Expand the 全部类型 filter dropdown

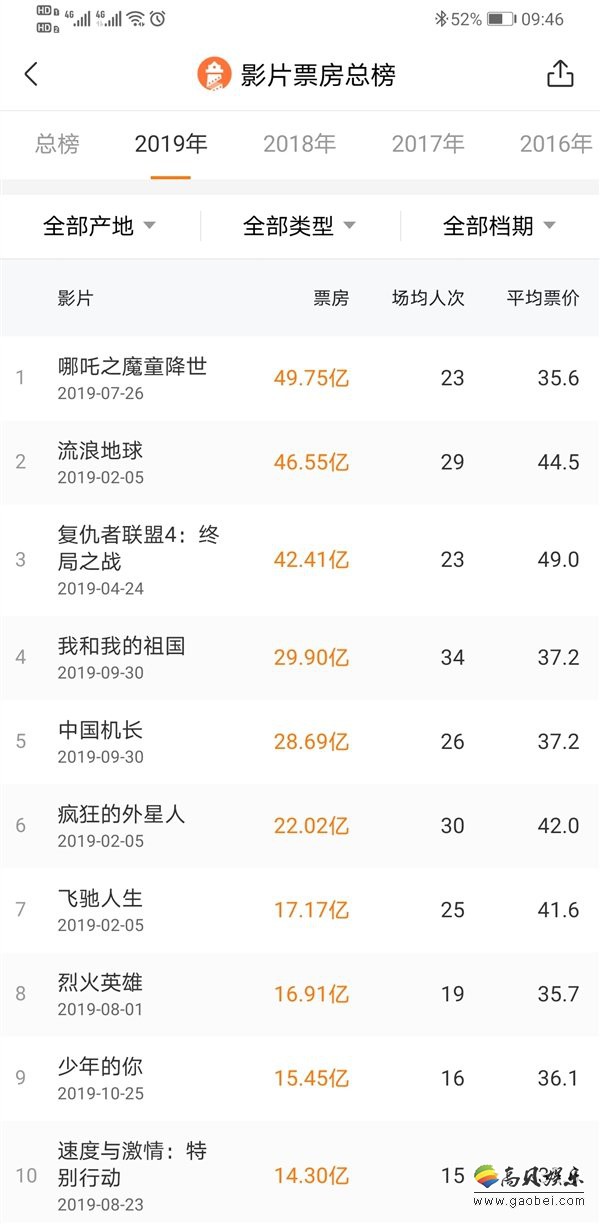[x=299, y=226]
